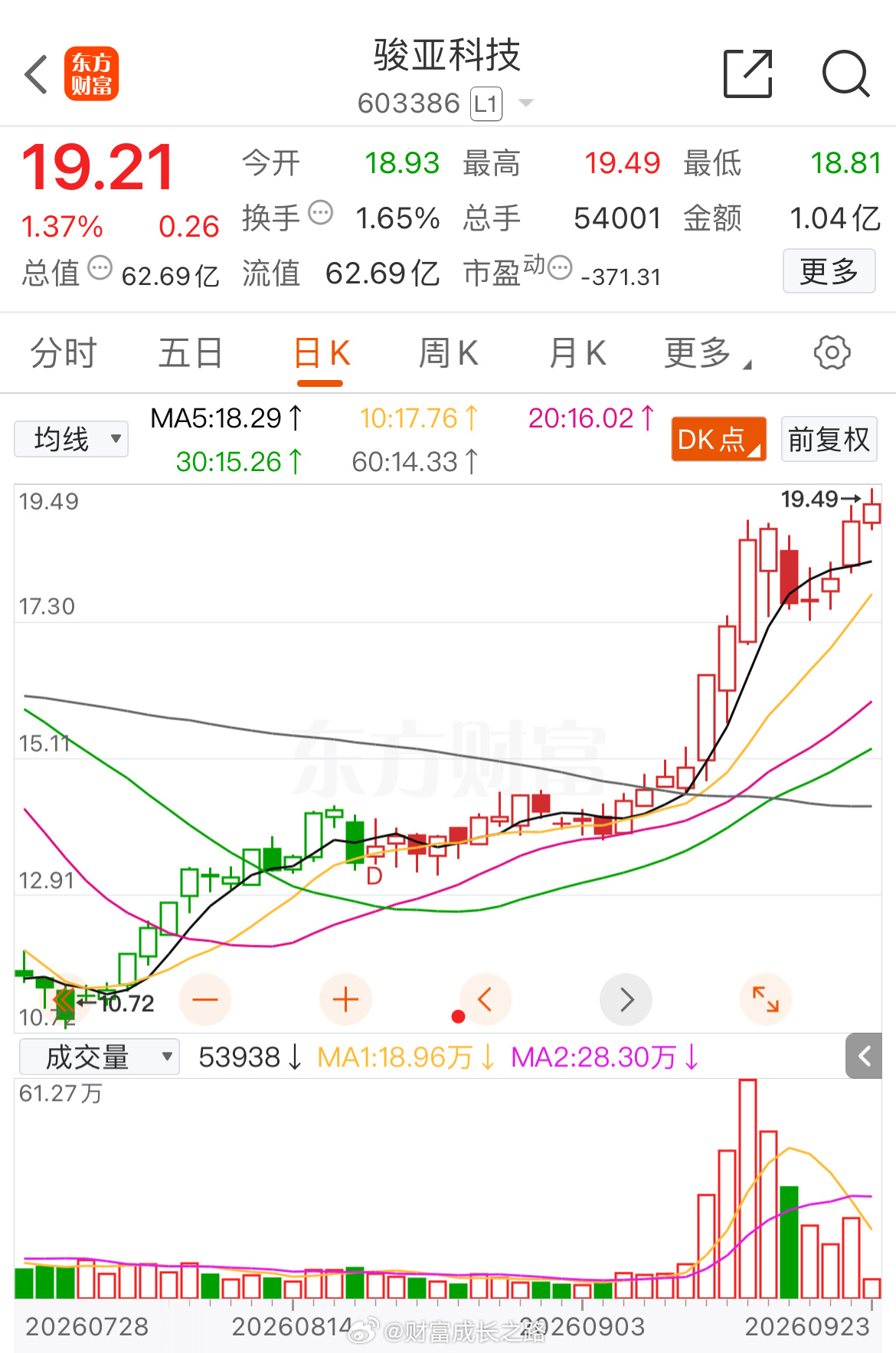This screenshot has width=896, height=1353.
Task: Select the 周K tab
Action: 448,353
